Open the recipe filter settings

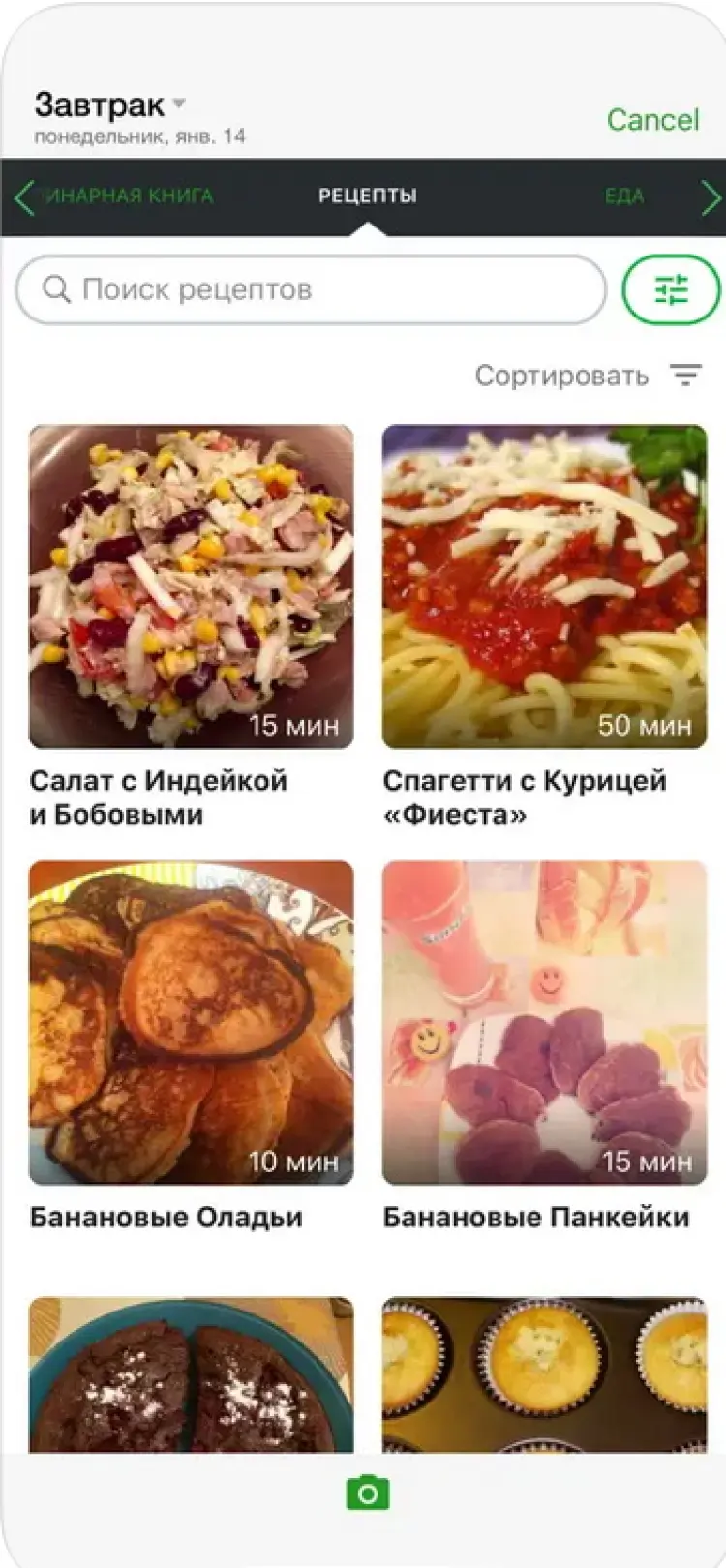[671, 289]
